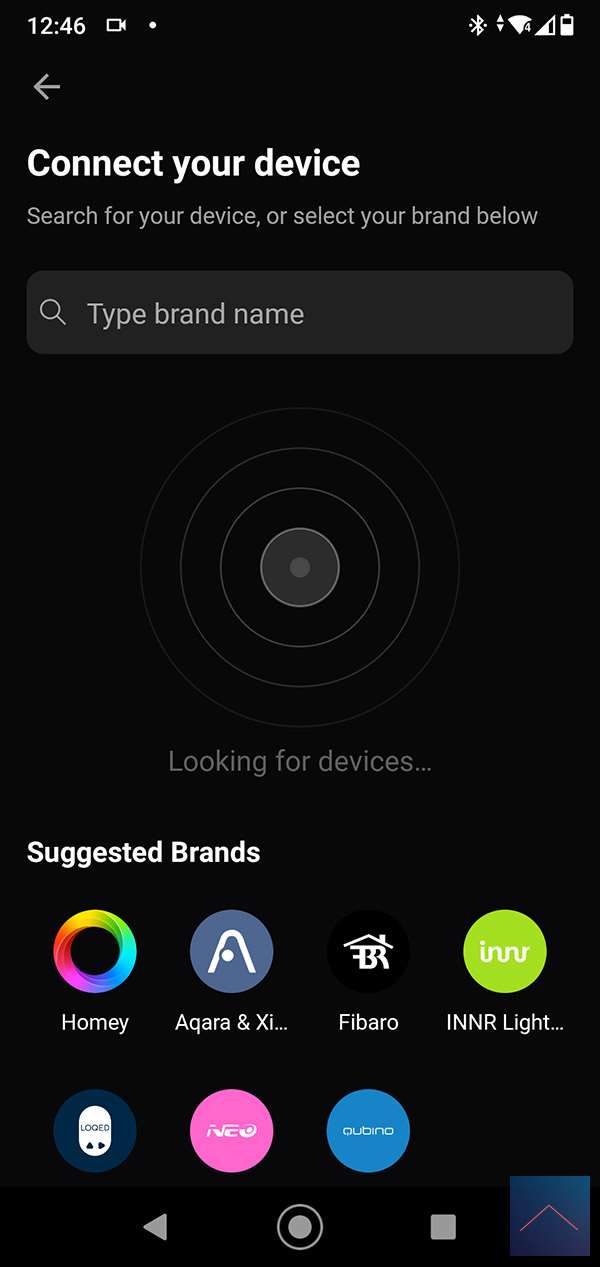600x1267 pixels.
Task: Select the Homey brand
Action: coord(95,951)
